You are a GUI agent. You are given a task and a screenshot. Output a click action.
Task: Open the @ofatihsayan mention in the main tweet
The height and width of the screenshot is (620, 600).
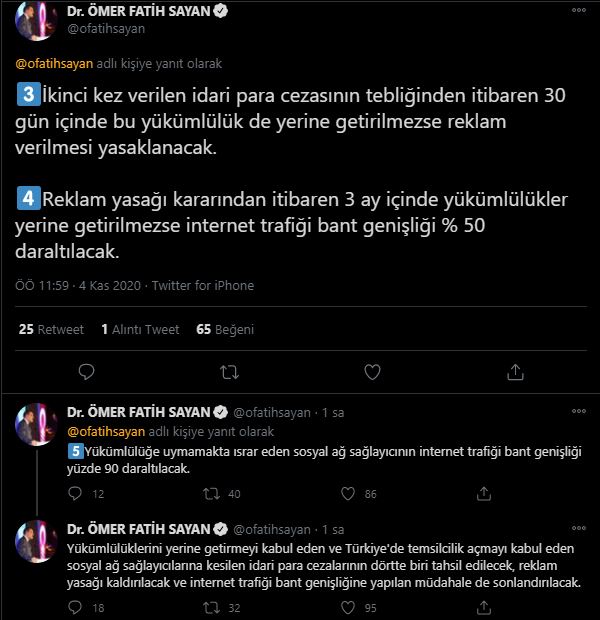tap(55, 62)
